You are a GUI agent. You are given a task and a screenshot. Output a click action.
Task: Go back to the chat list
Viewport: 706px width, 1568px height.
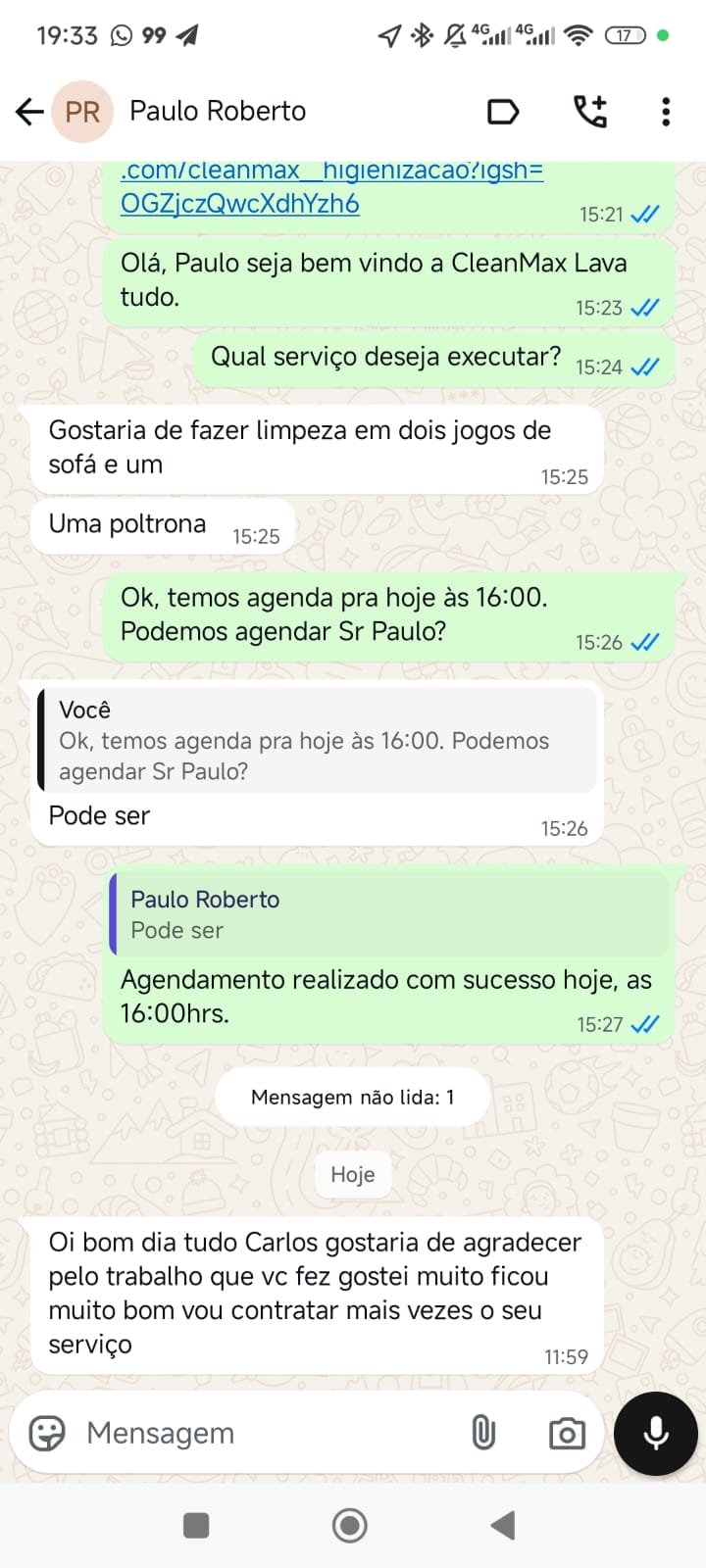[x=29, y=112]
